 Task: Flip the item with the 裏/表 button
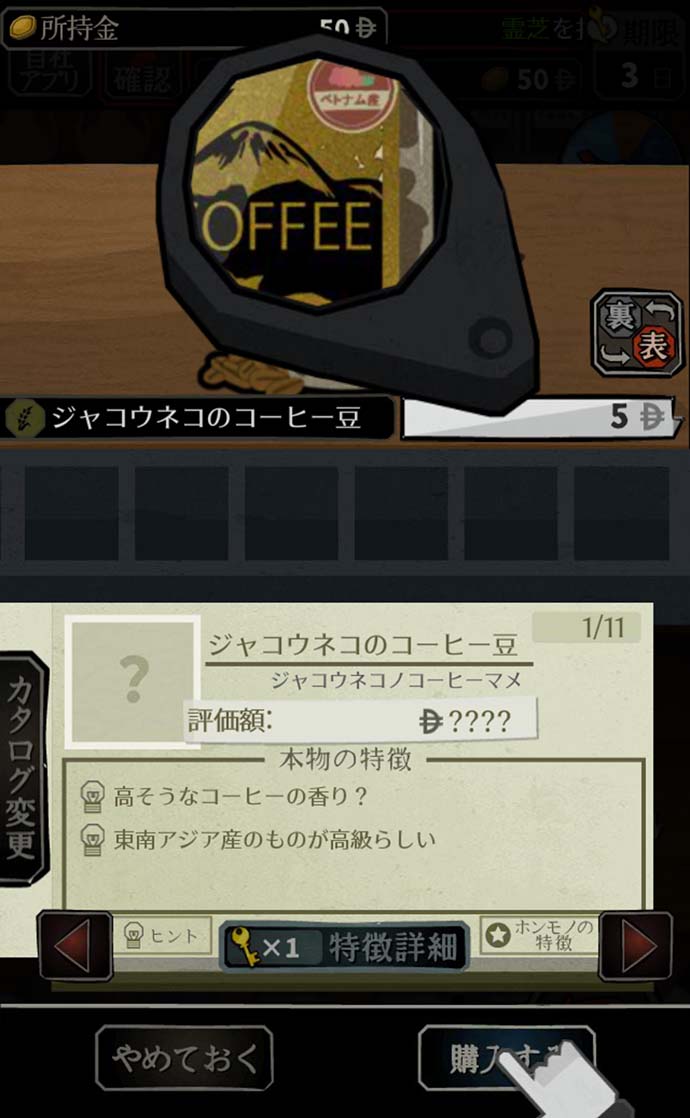637,332
